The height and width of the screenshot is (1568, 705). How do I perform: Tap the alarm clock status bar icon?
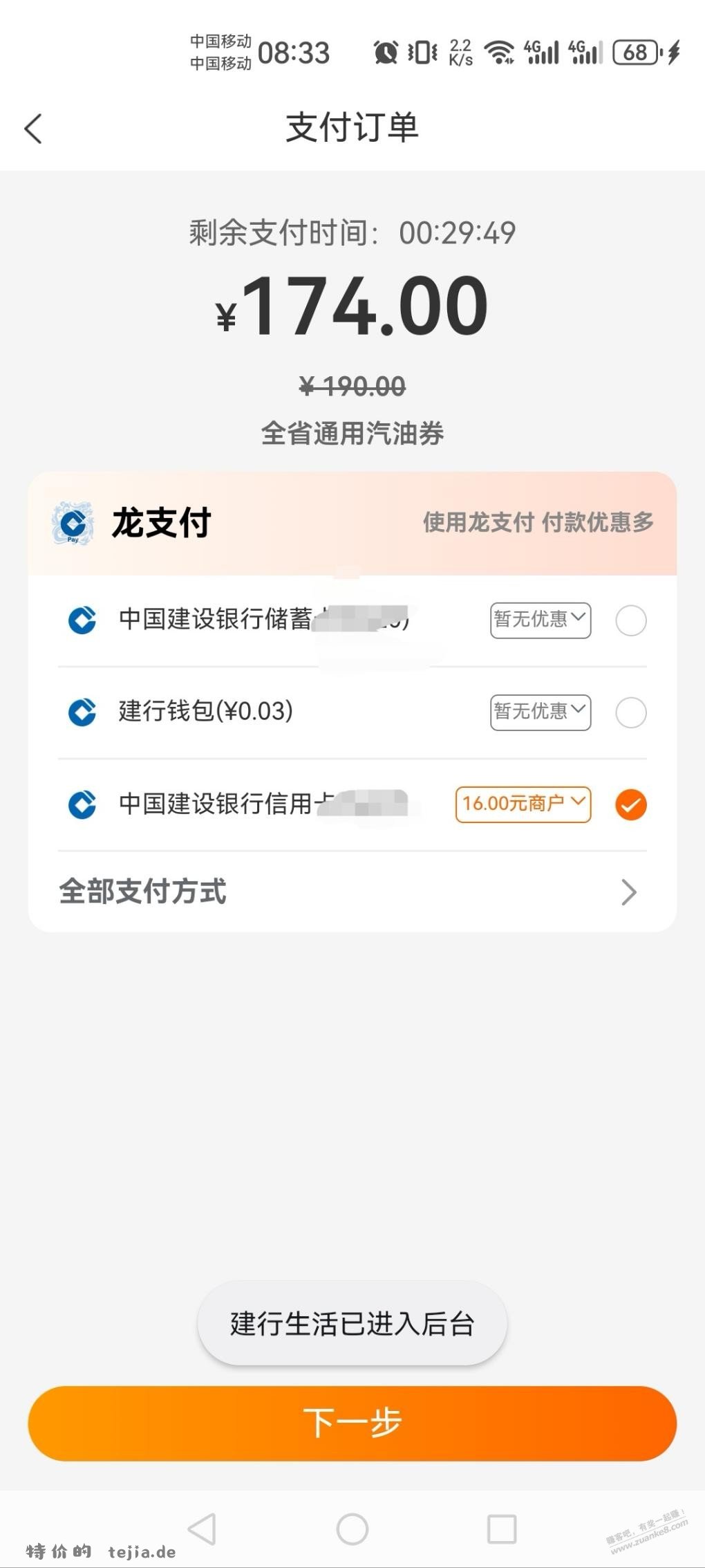pyautogui.click(x=384, y=50)
